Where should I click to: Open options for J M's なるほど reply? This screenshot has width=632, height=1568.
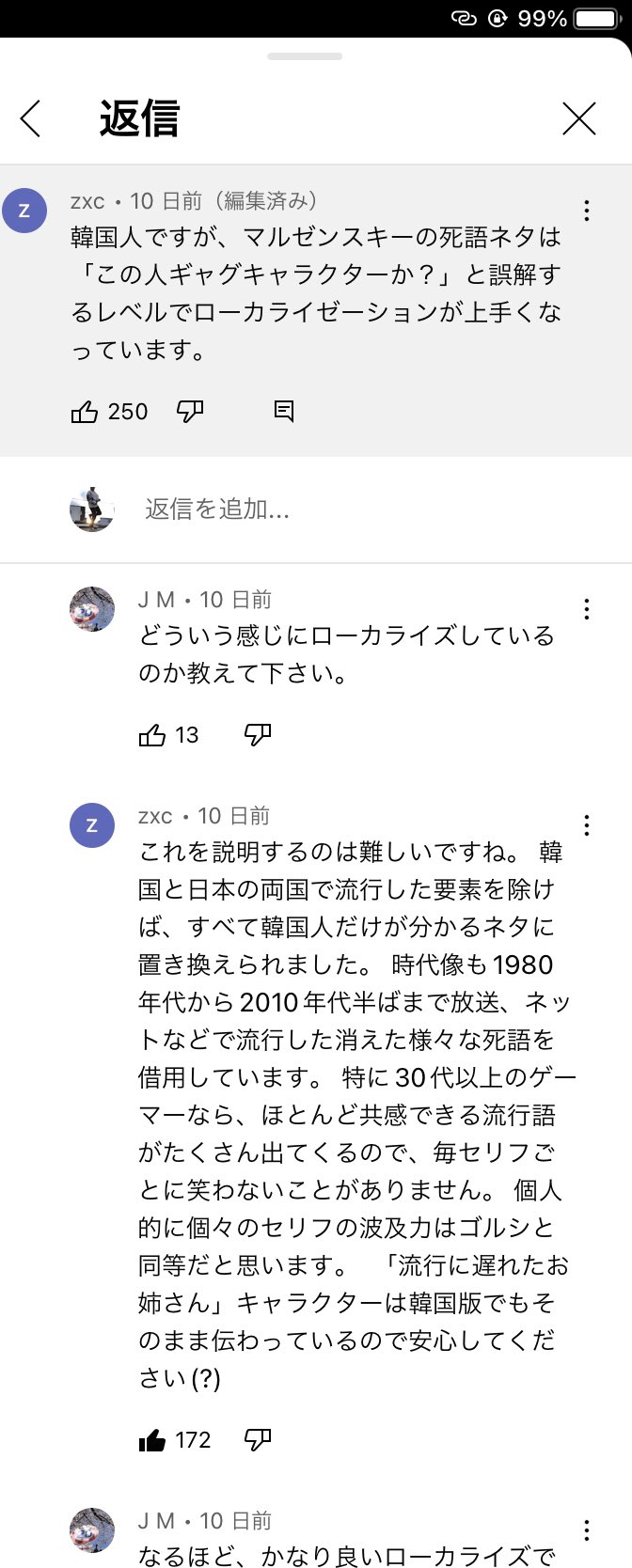click(x=587, y=1530)
